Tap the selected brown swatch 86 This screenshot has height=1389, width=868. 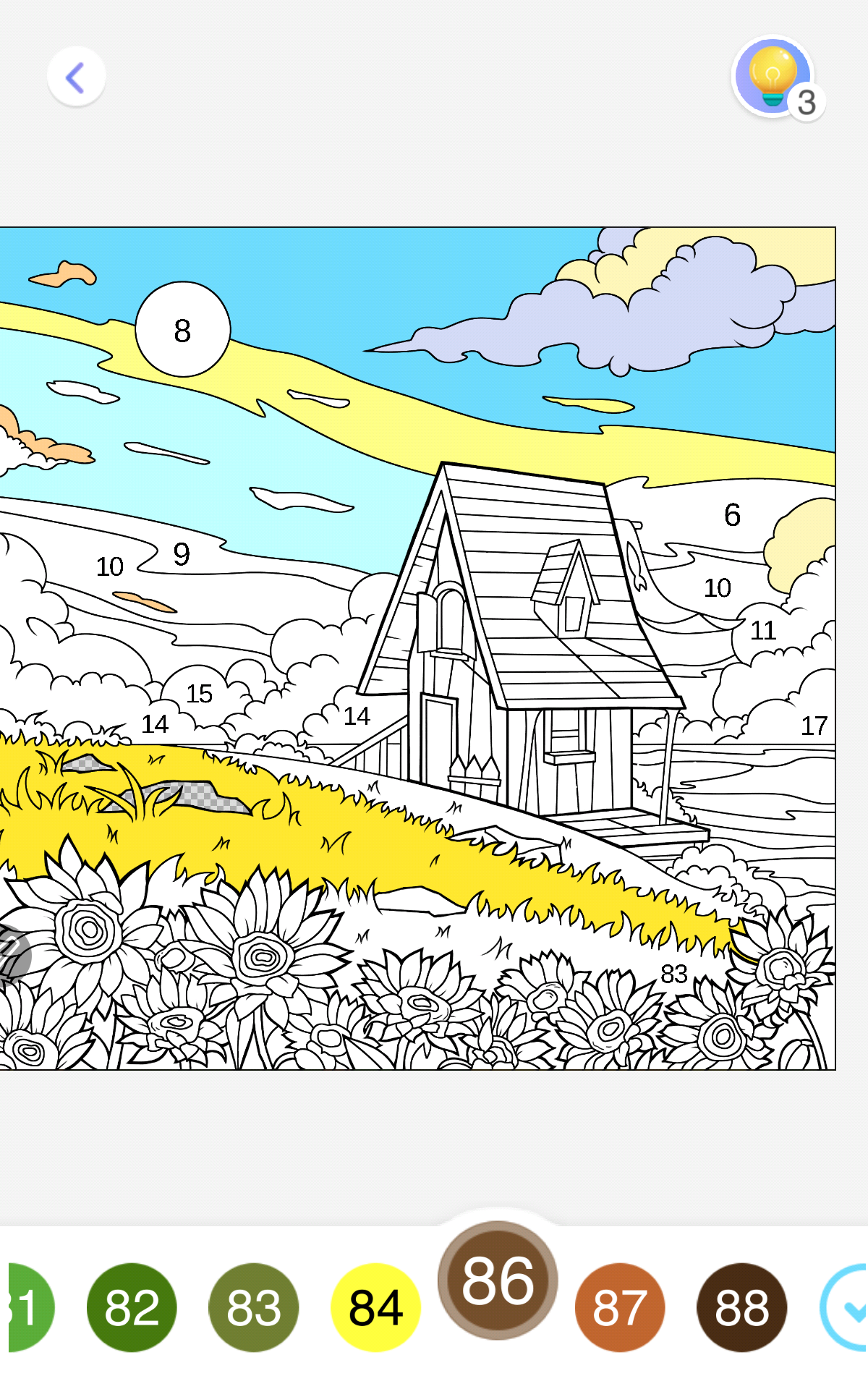tap(498, 1280)
